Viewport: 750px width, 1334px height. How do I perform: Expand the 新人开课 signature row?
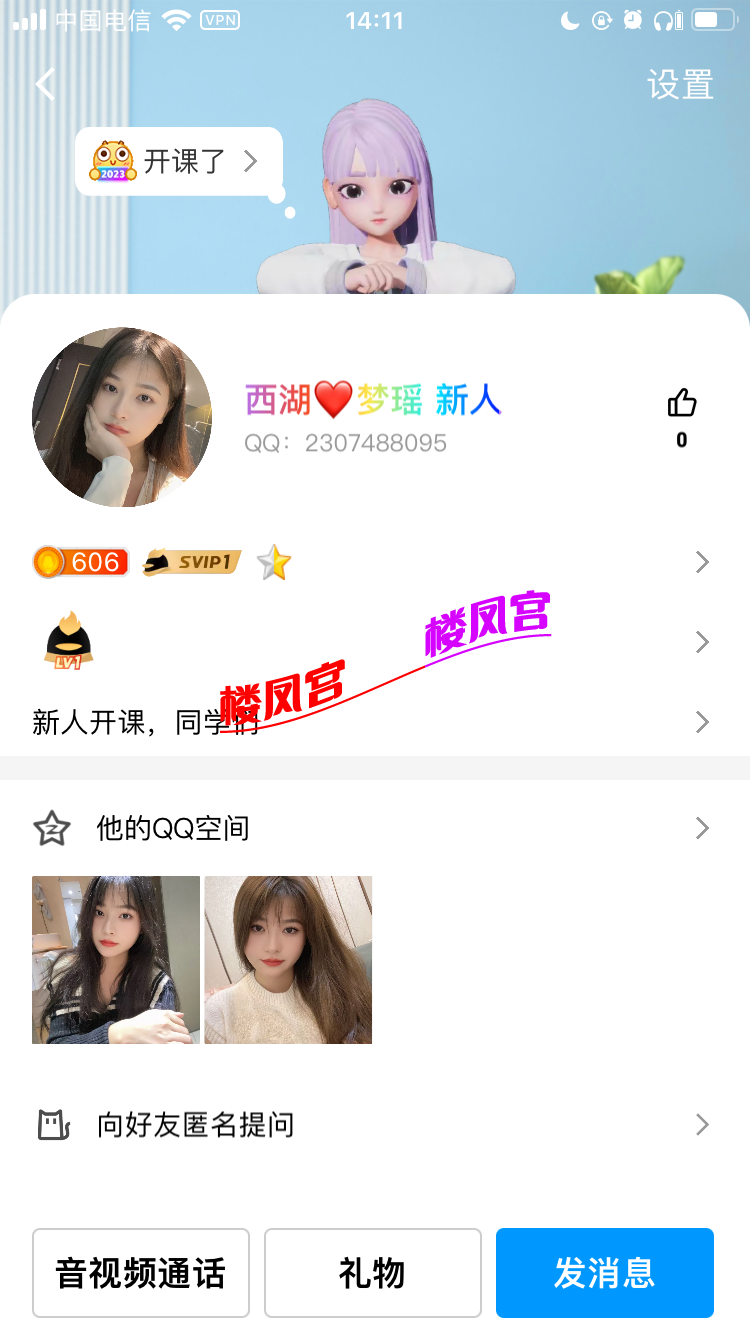tap(702, 721)
